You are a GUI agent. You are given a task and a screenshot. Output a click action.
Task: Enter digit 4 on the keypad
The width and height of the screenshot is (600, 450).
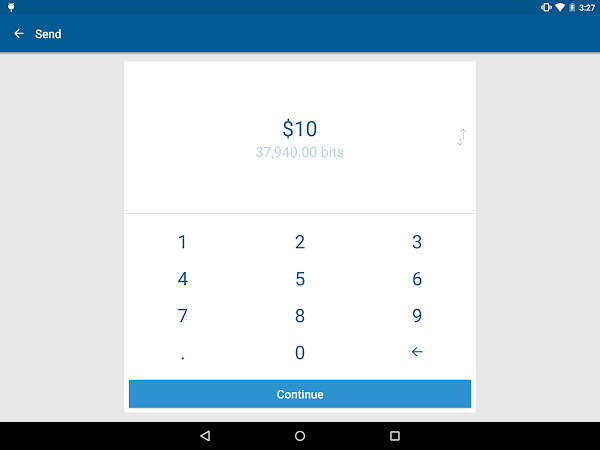point(182,279)
